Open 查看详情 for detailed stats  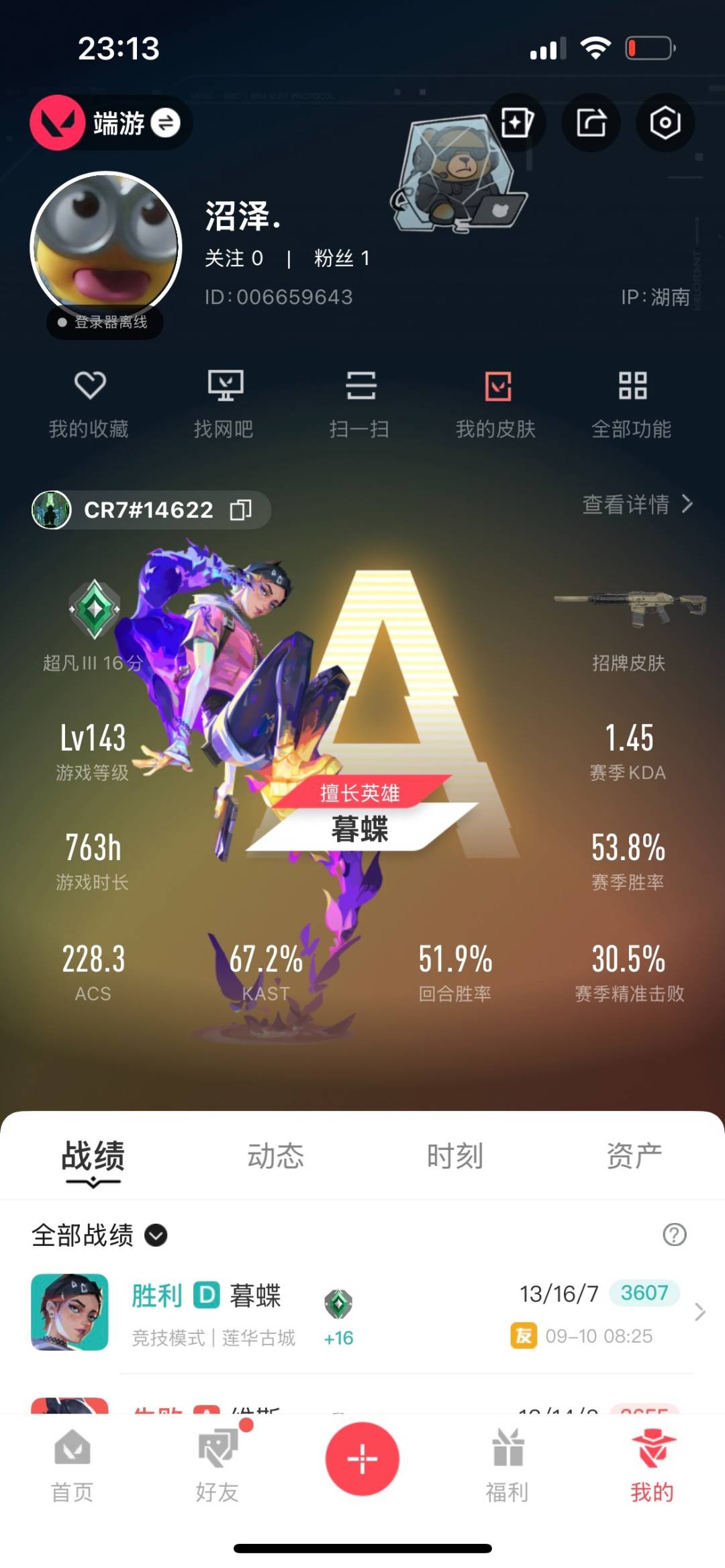click(x=636, y=504)
